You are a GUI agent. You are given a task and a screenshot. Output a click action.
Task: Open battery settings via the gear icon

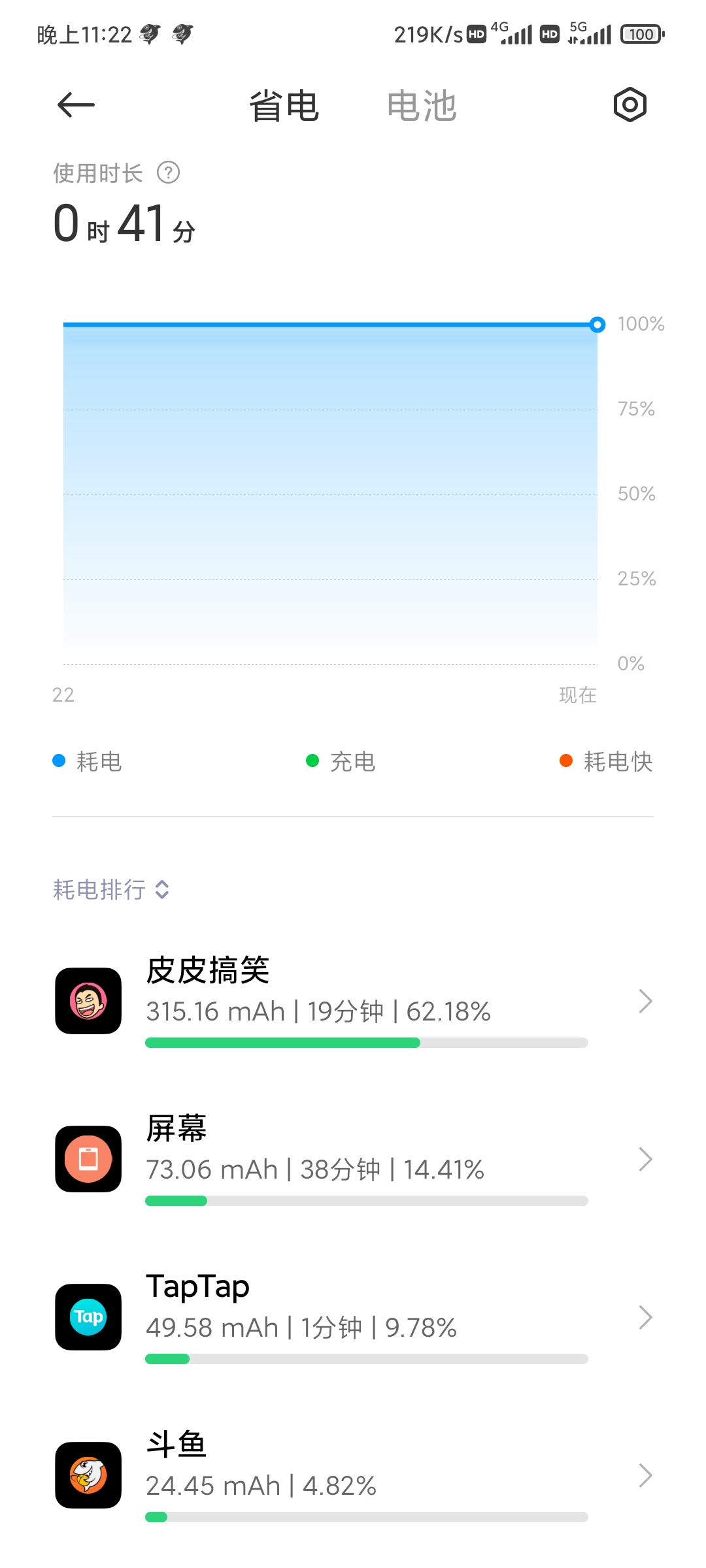(630, 105)
